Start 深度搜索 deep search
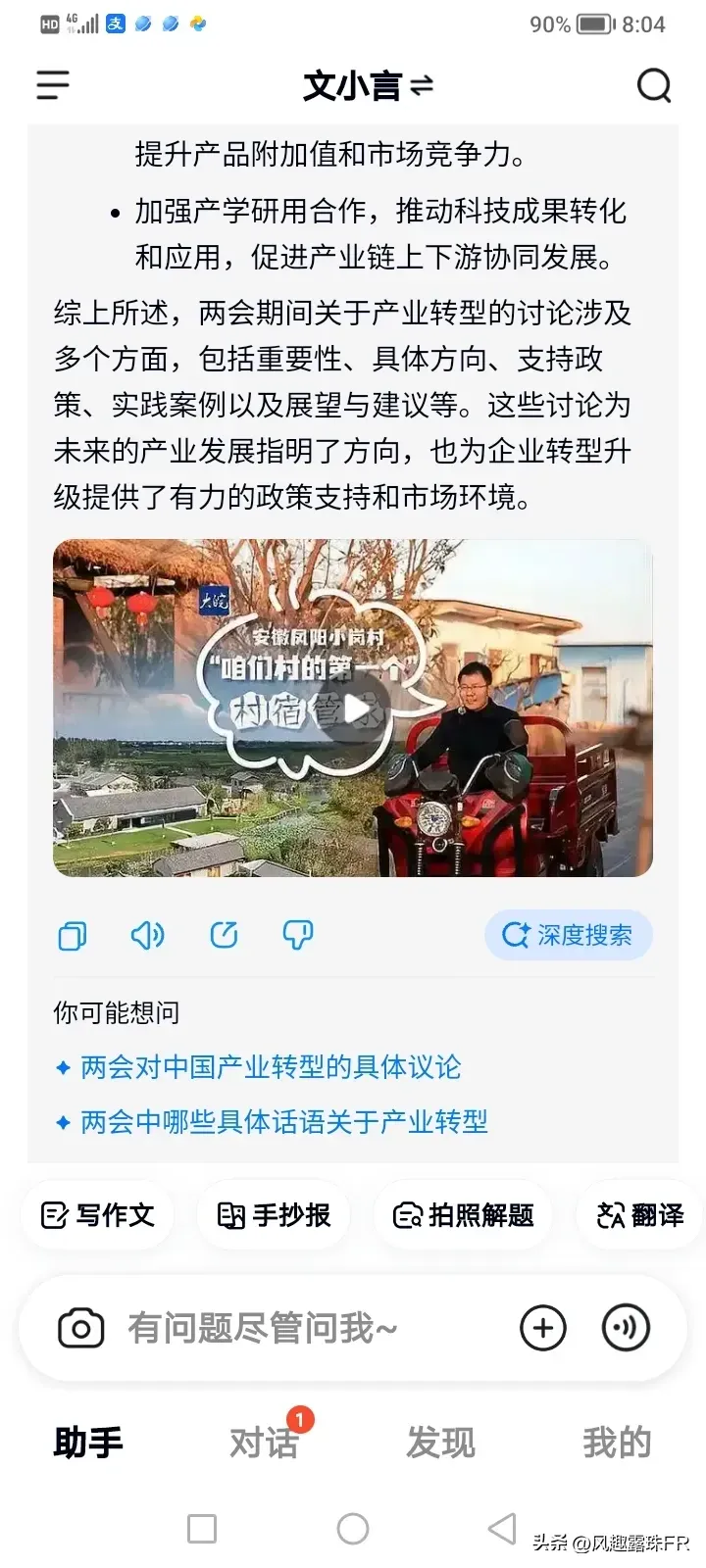Screen dimensions: 706x1568 (x=568, y=935)
